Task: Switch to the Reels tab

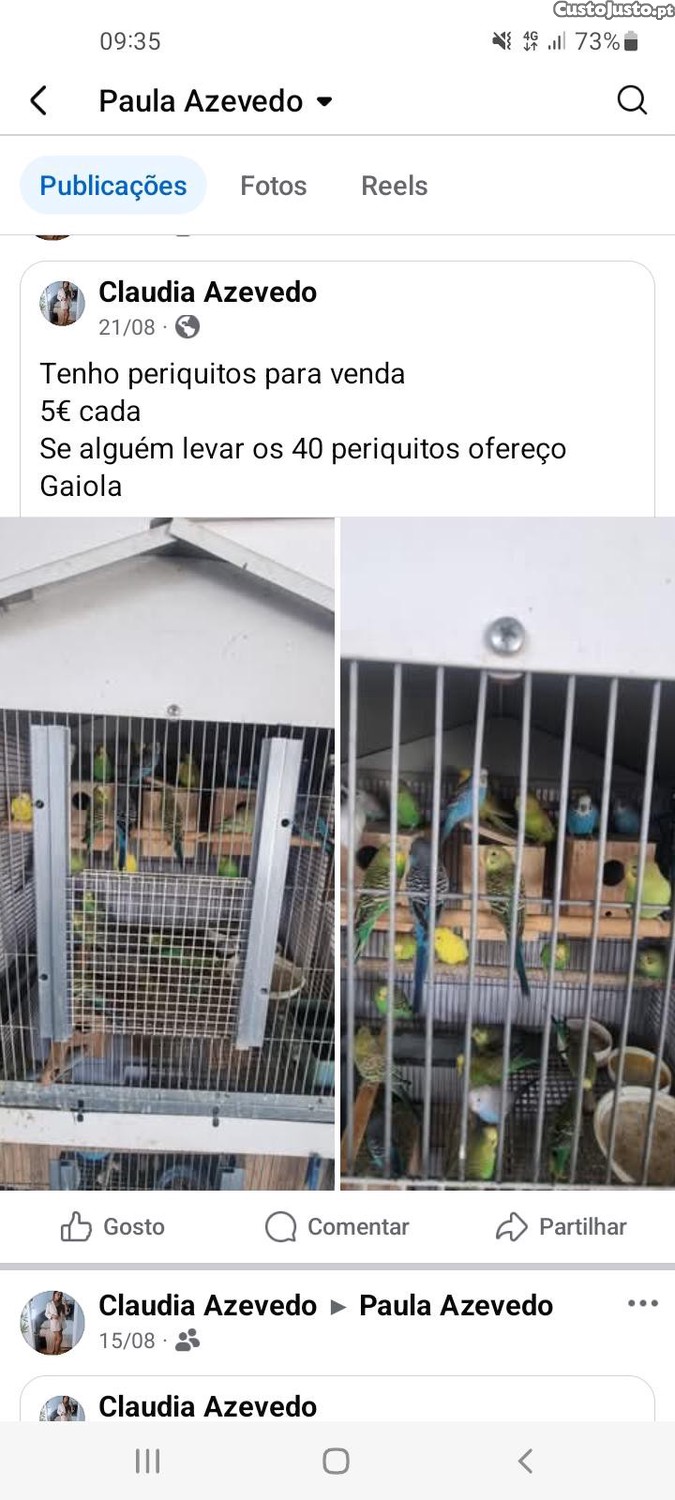Action: click(394, 186)
